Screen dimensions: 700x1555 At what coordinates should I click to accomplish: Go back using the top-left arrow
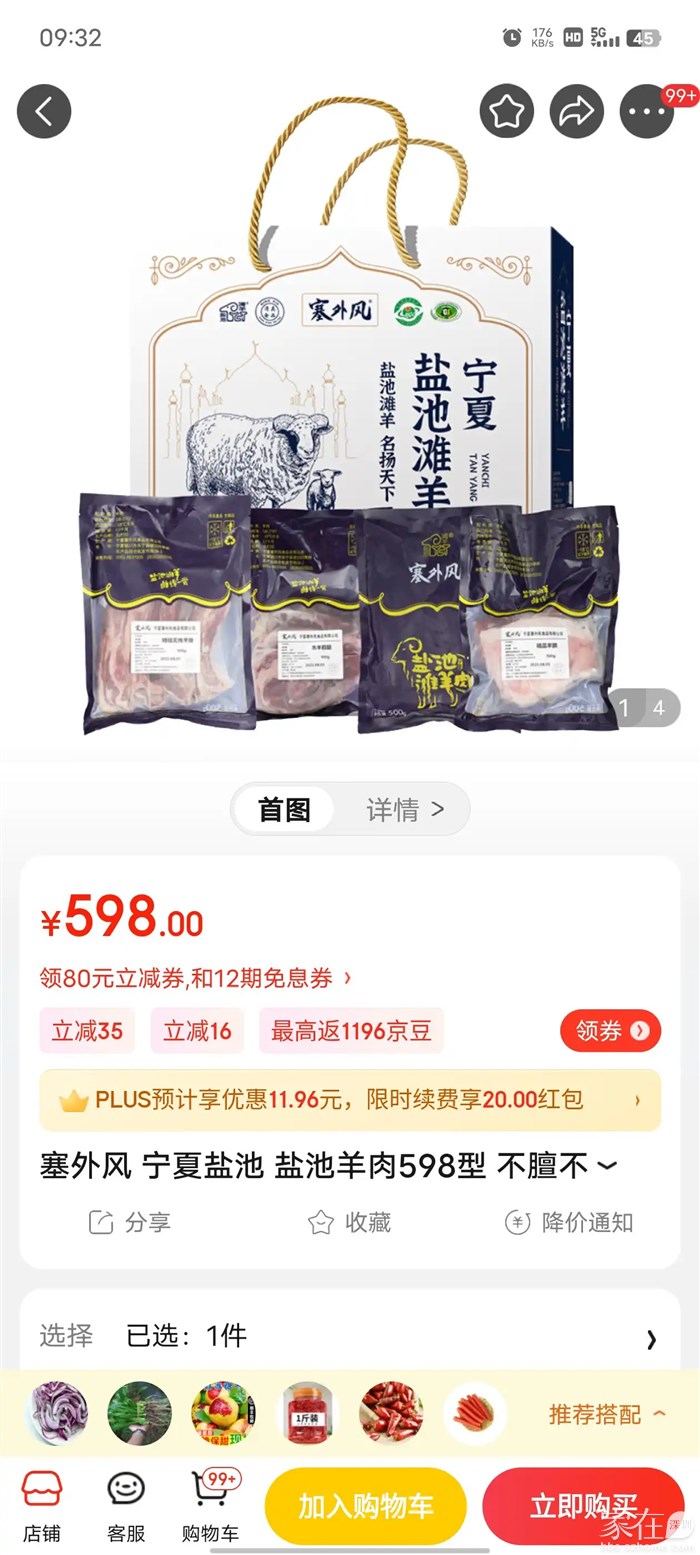point(44,111)
